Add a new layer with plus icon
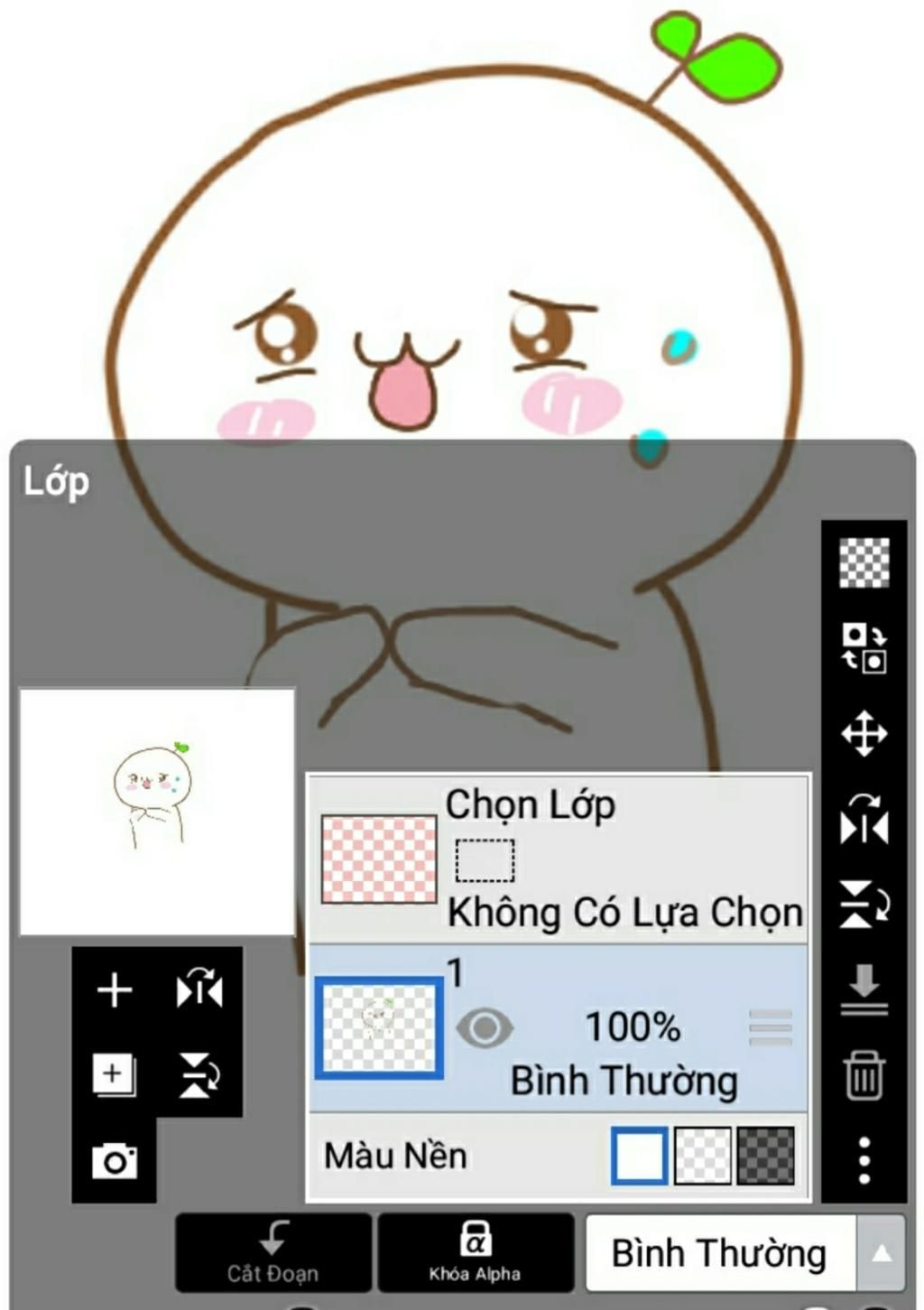 pos(115,990)
